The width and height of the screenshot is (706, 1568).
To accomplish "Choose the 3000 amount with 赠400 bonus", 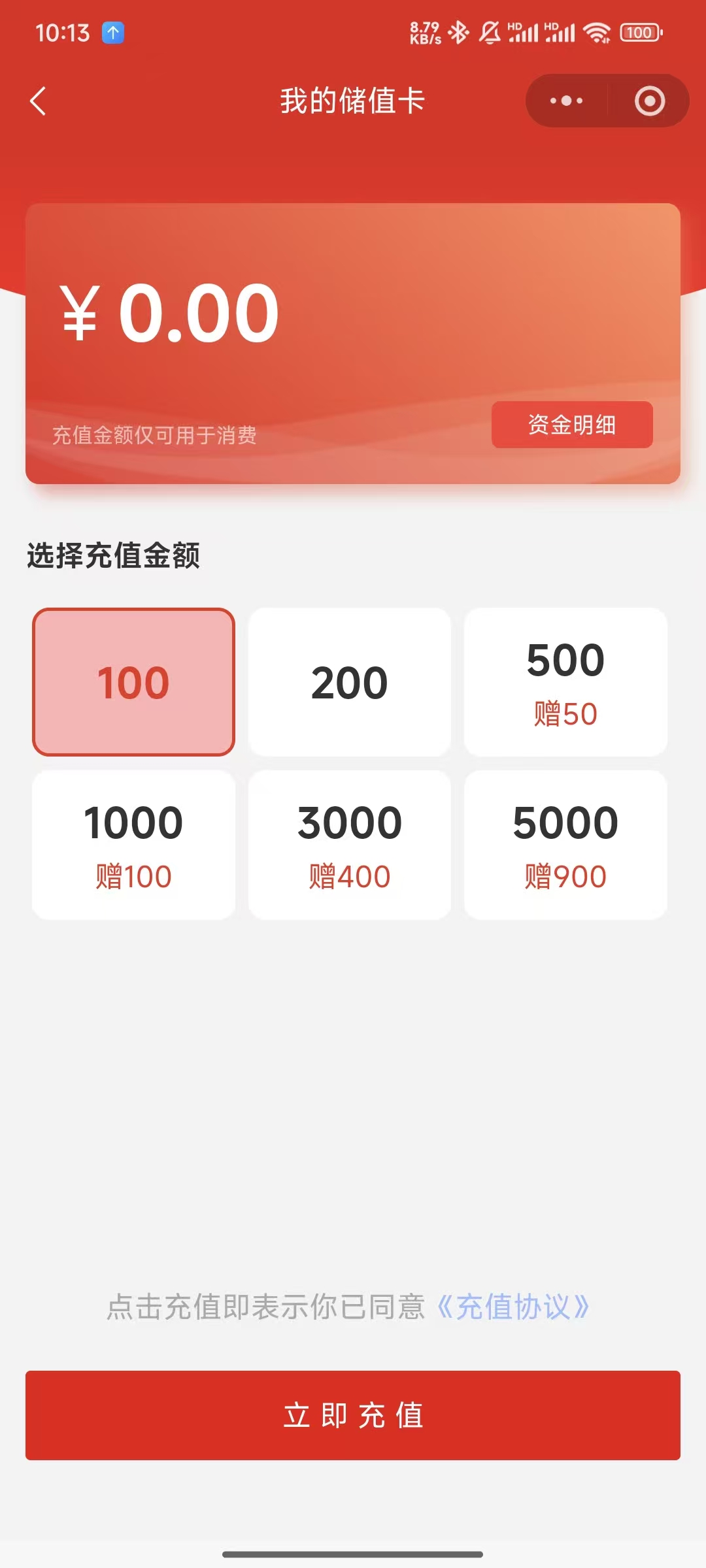I will click(x=349, y=845).
